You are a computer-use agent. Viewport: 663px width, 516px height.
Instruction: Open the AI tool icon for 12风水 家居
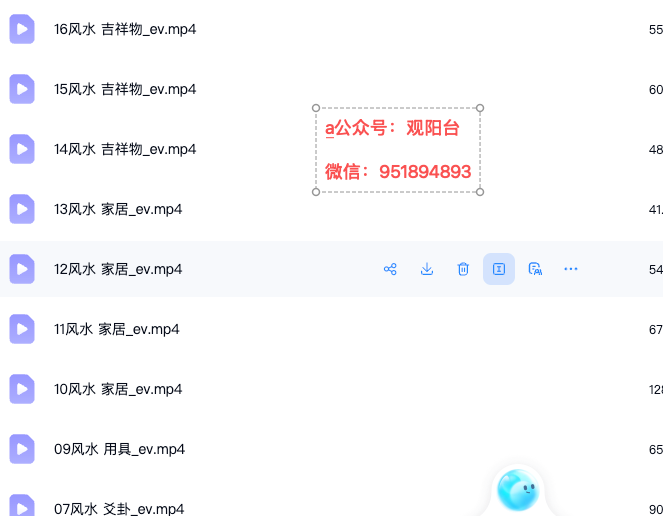click(x=535, y=269)
